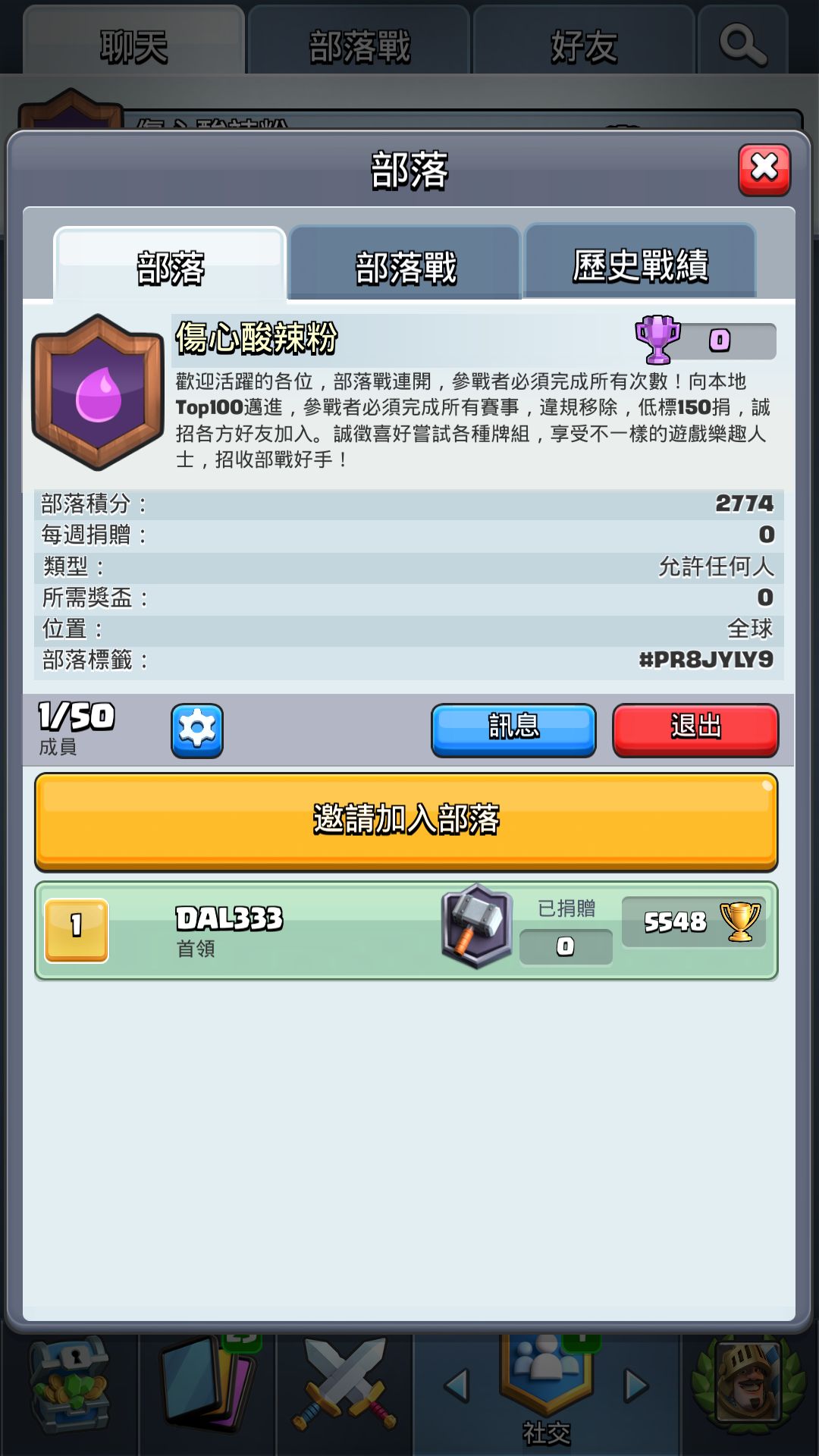This screenshot has width=819, height=1456.
Task: Tap the 訊息 message button
Action: [513, 730]
